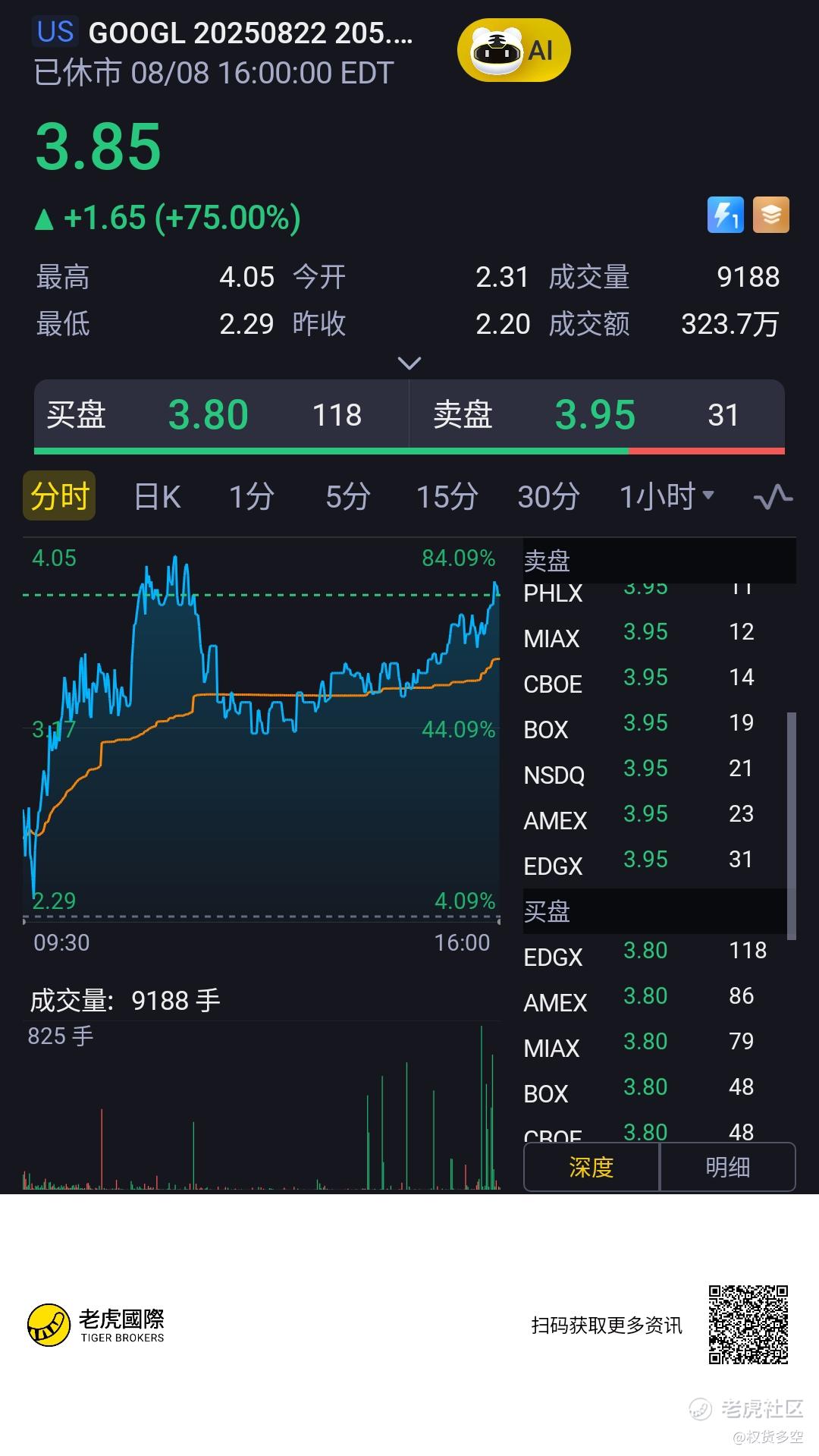Screen dimensions: 819x1456
Task: Open the orange stacked-layers icon
Action: pos(771,215)
